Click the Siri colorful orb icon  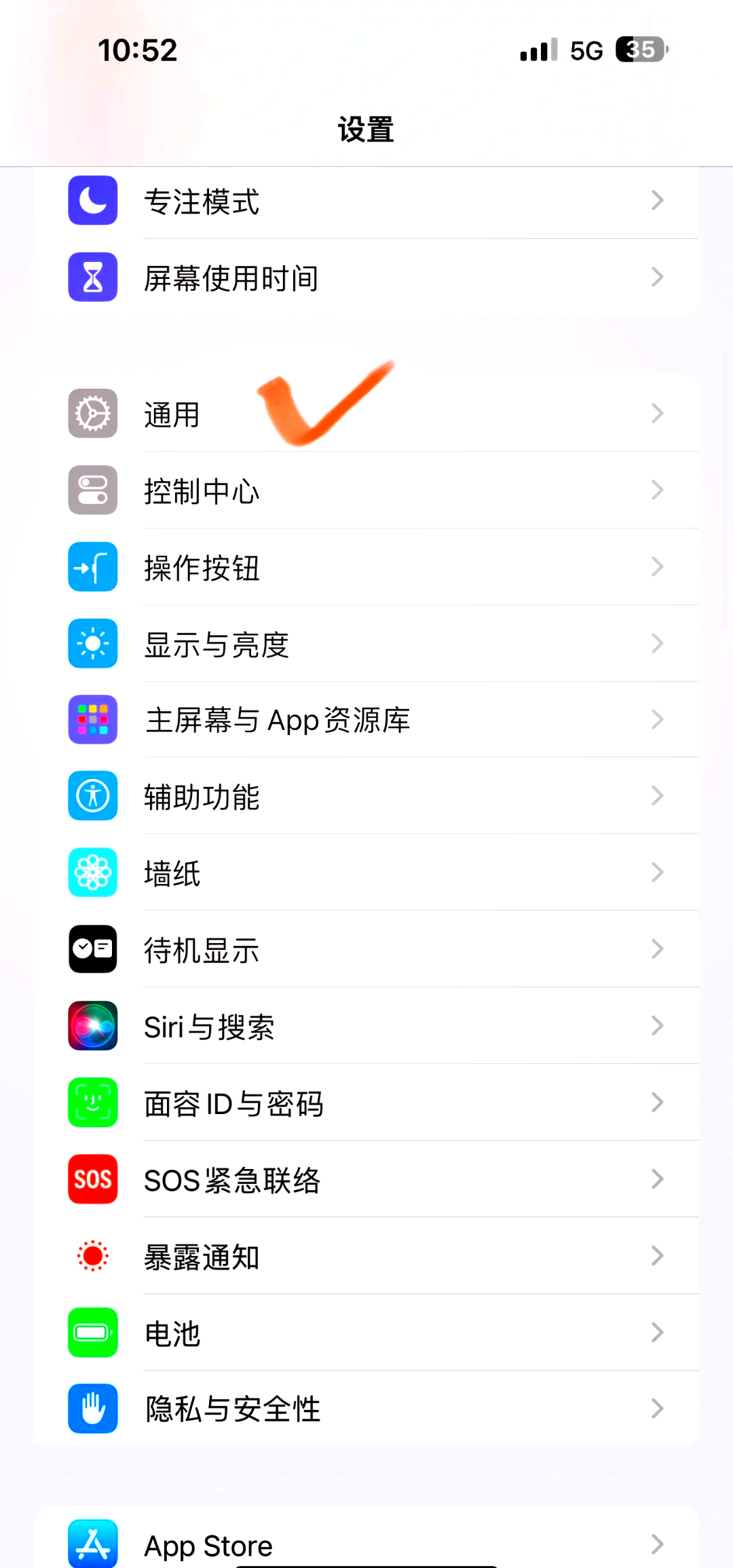92,1026
